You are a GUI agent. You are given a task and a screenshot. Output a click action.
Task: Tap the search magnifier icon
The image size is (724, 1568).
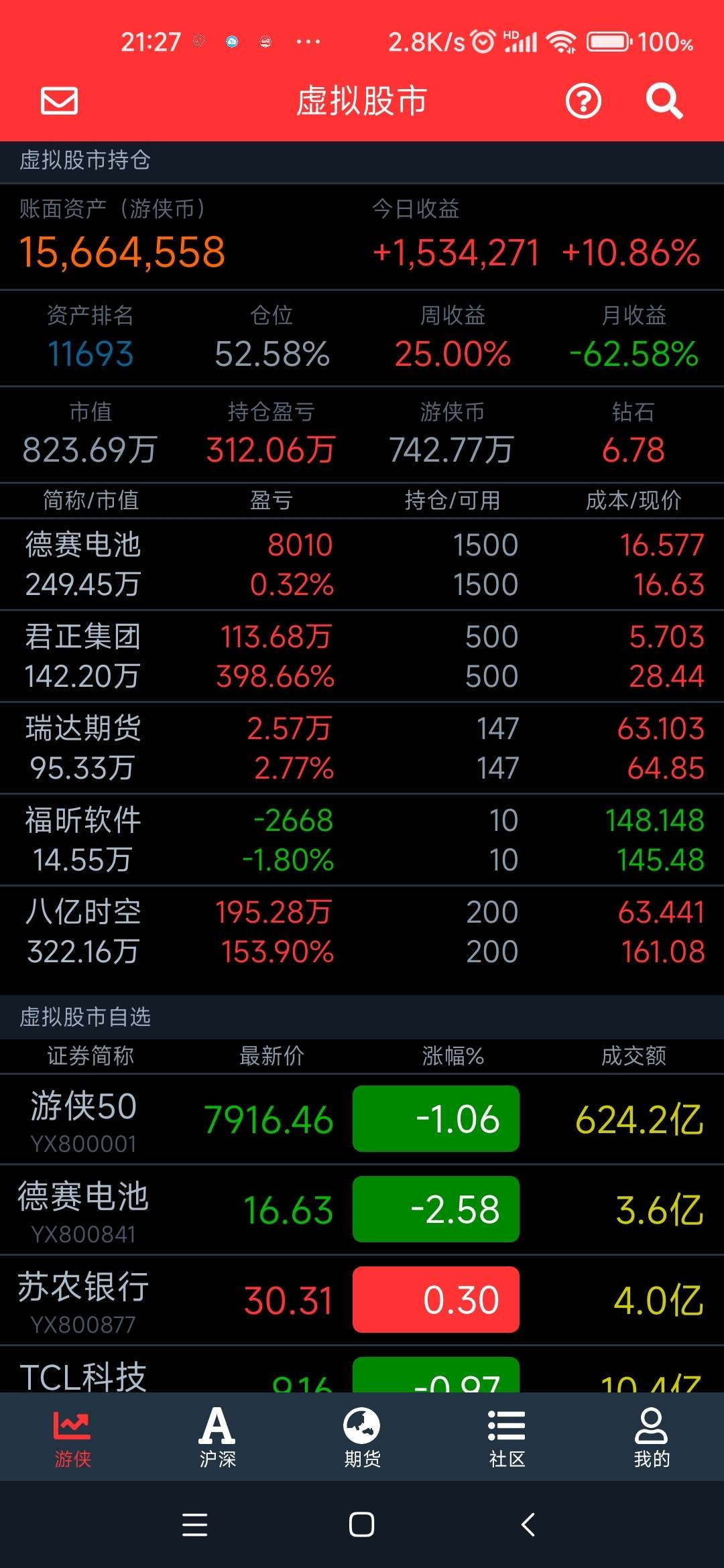coord(664,101)
